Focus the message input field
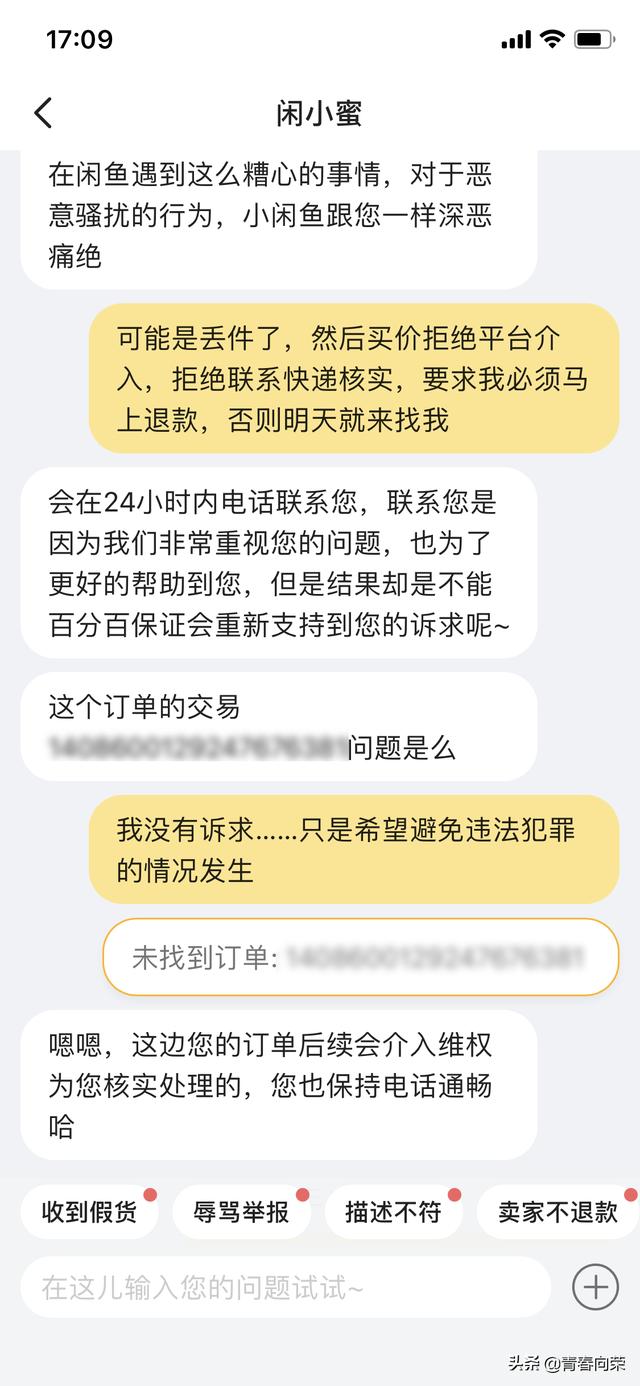The image size is (640, 1386). pos(285,1287)
